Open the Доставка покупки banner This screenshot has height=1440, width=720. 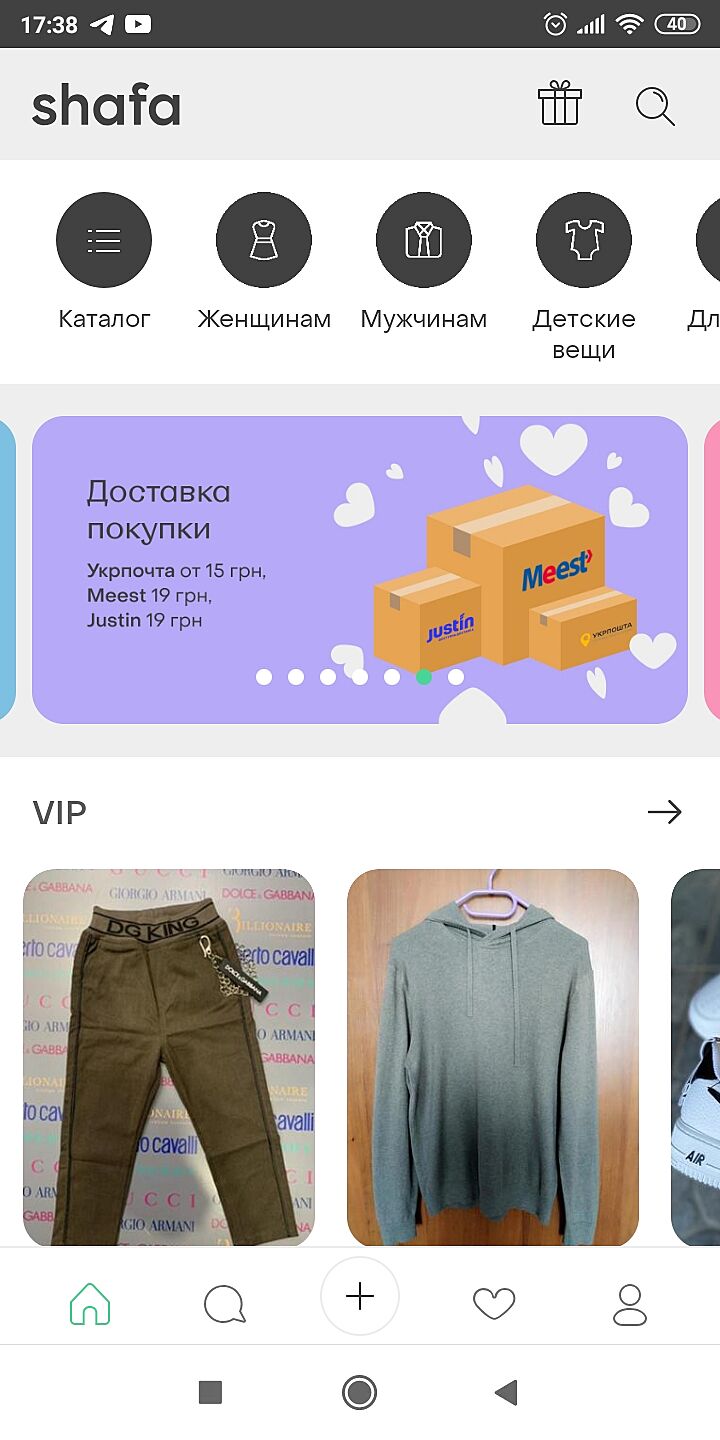360,569
